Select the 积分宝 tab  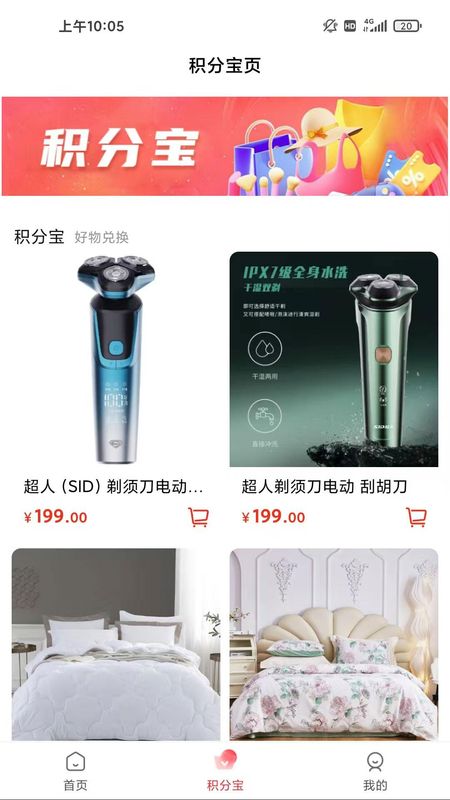point(225,771)
